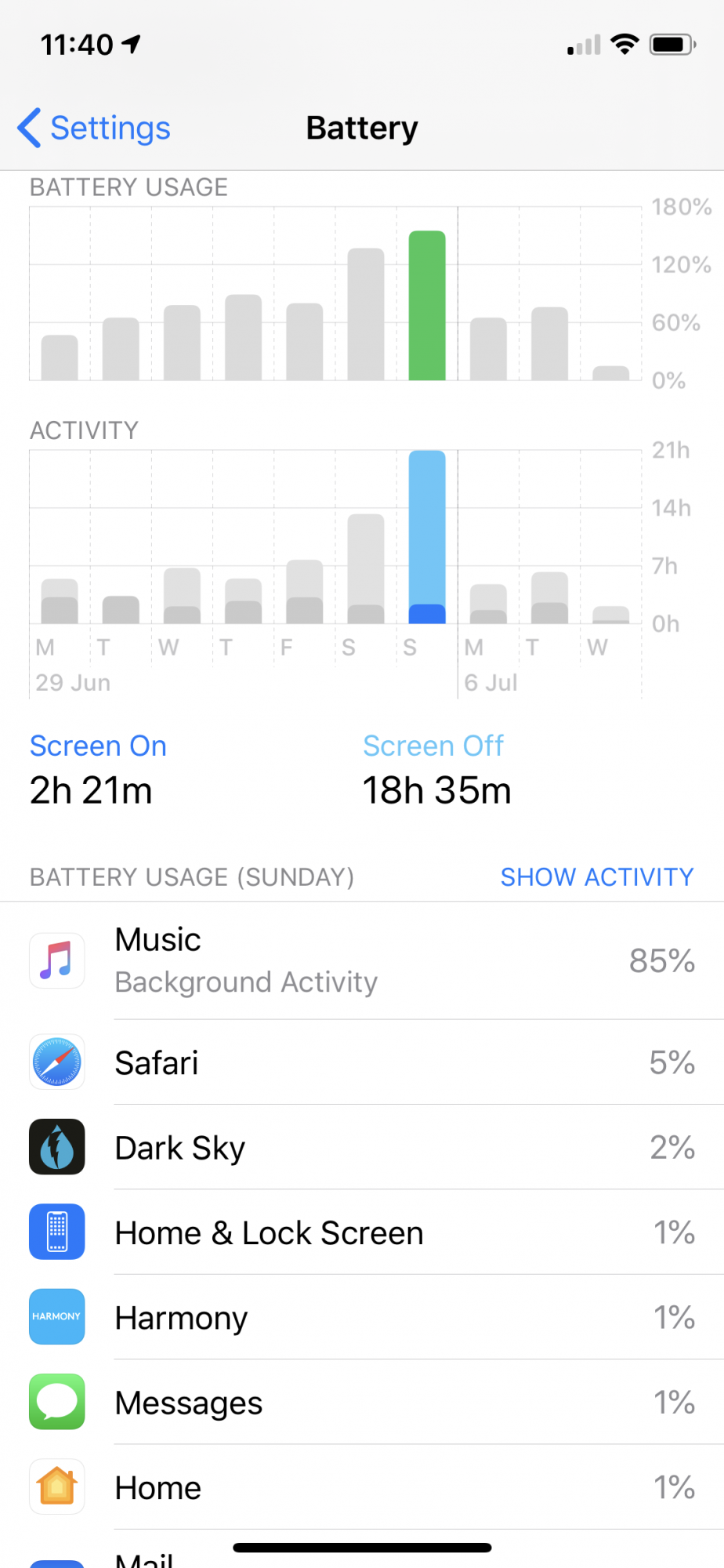
Task: Select the Safari usage row
Action: [x=362, y=1062]
